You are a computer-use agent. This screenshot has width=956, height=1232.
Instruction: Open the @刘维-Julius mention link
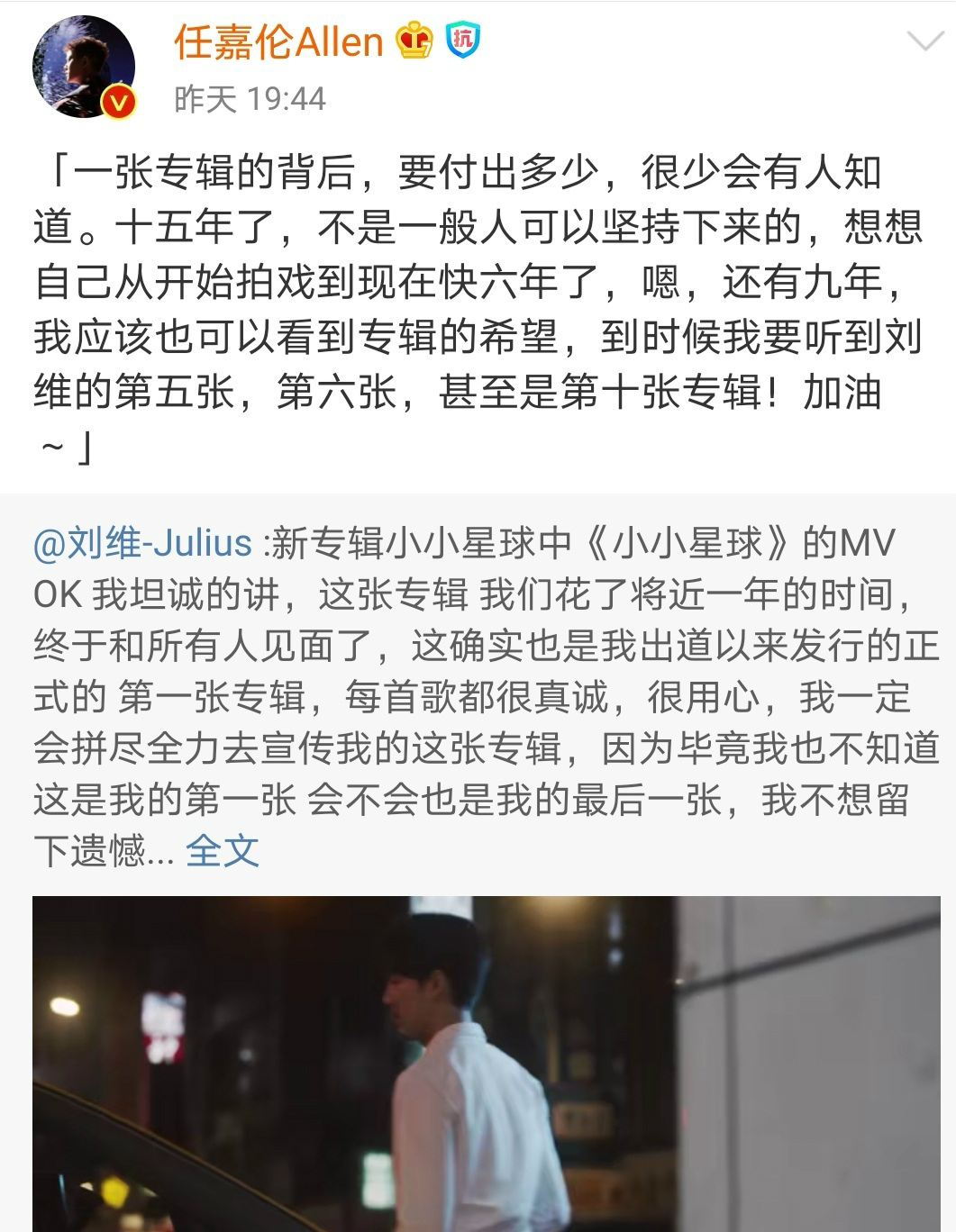142,543
